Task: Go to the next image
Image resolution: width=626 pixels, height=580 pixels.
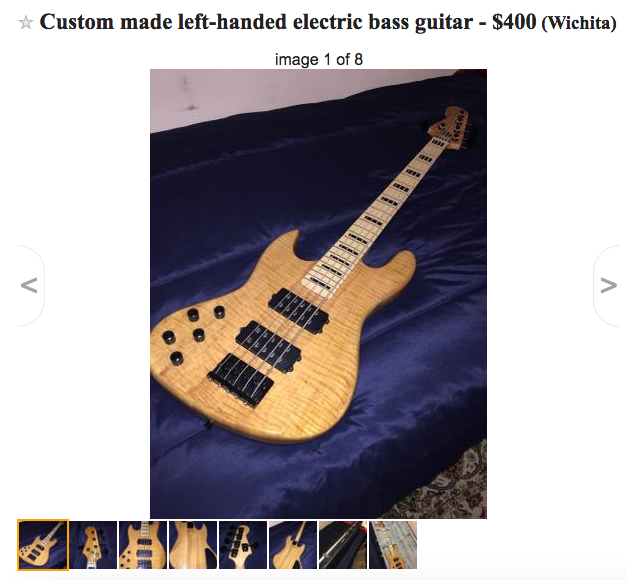Action: (608, 286)
